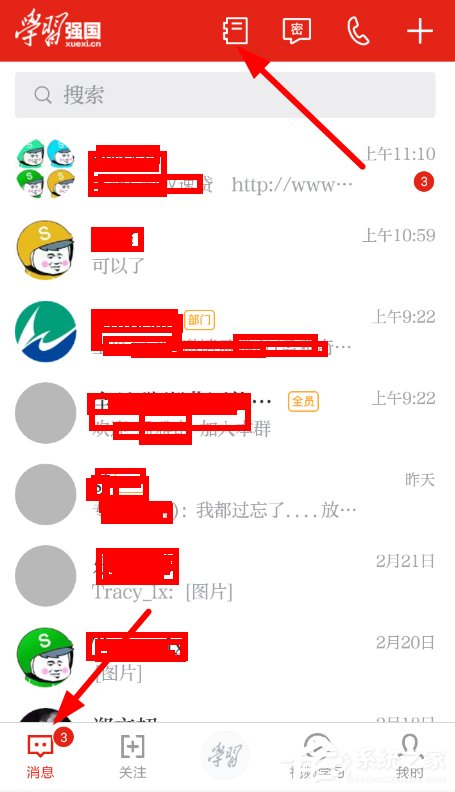Open the secret chat (密) icon
This screenshot has height=792, width=455.
click(x=296, y=31)
